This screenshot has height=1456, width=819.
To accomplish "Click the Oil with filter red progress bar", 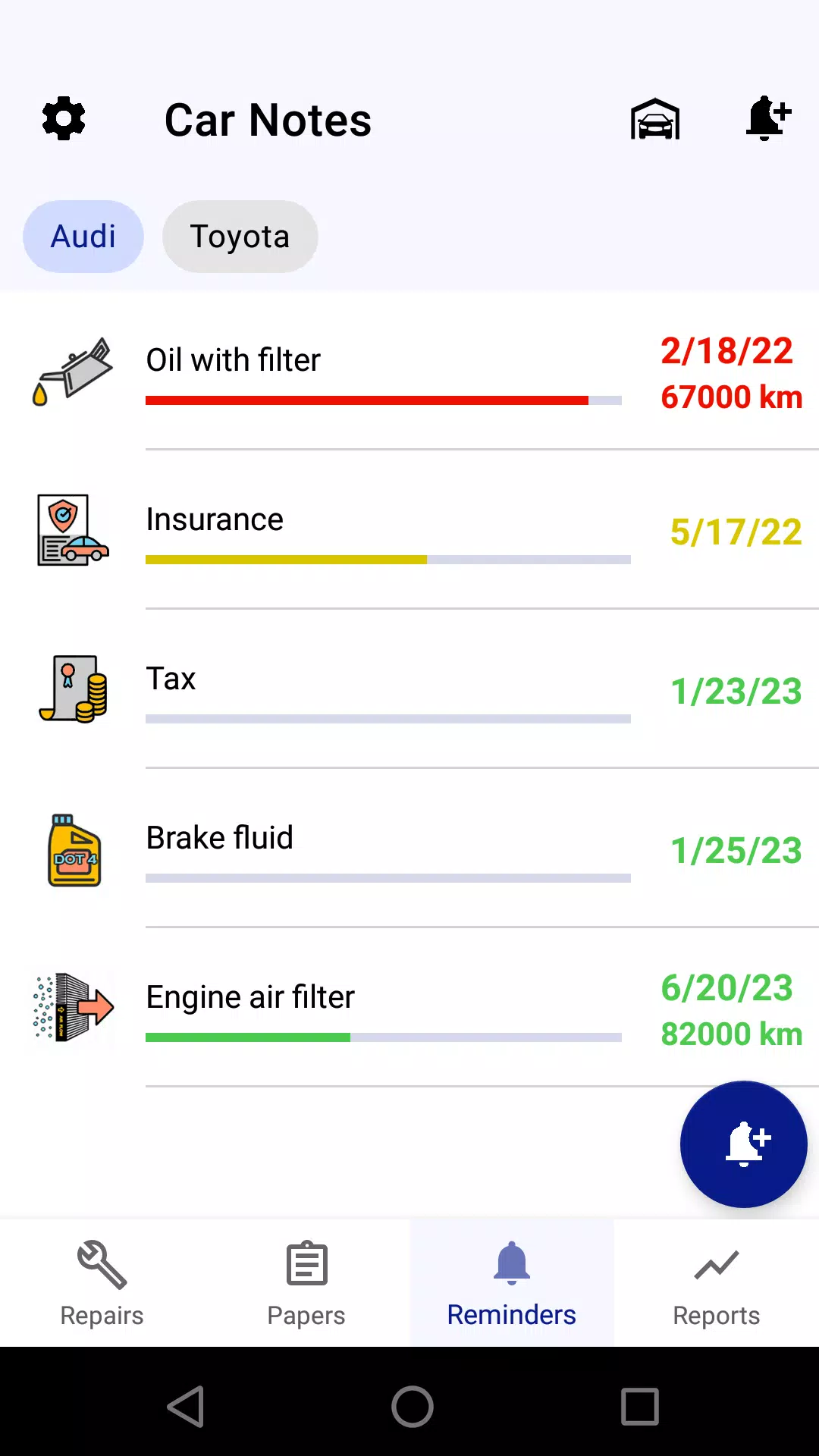I will (367, 400).
